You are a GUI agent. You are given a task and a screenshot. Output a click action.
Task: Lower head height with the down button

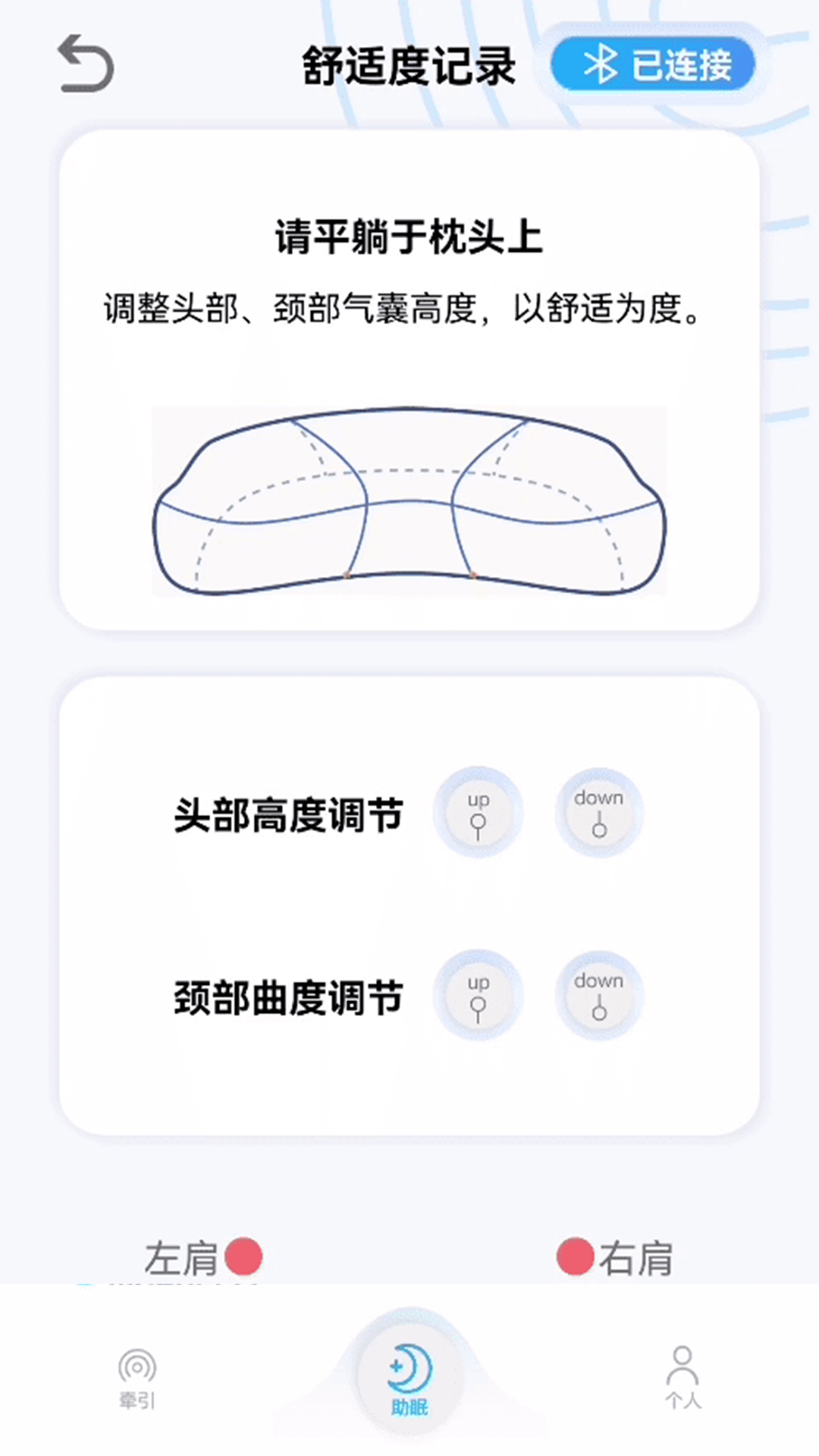(599, 813)
